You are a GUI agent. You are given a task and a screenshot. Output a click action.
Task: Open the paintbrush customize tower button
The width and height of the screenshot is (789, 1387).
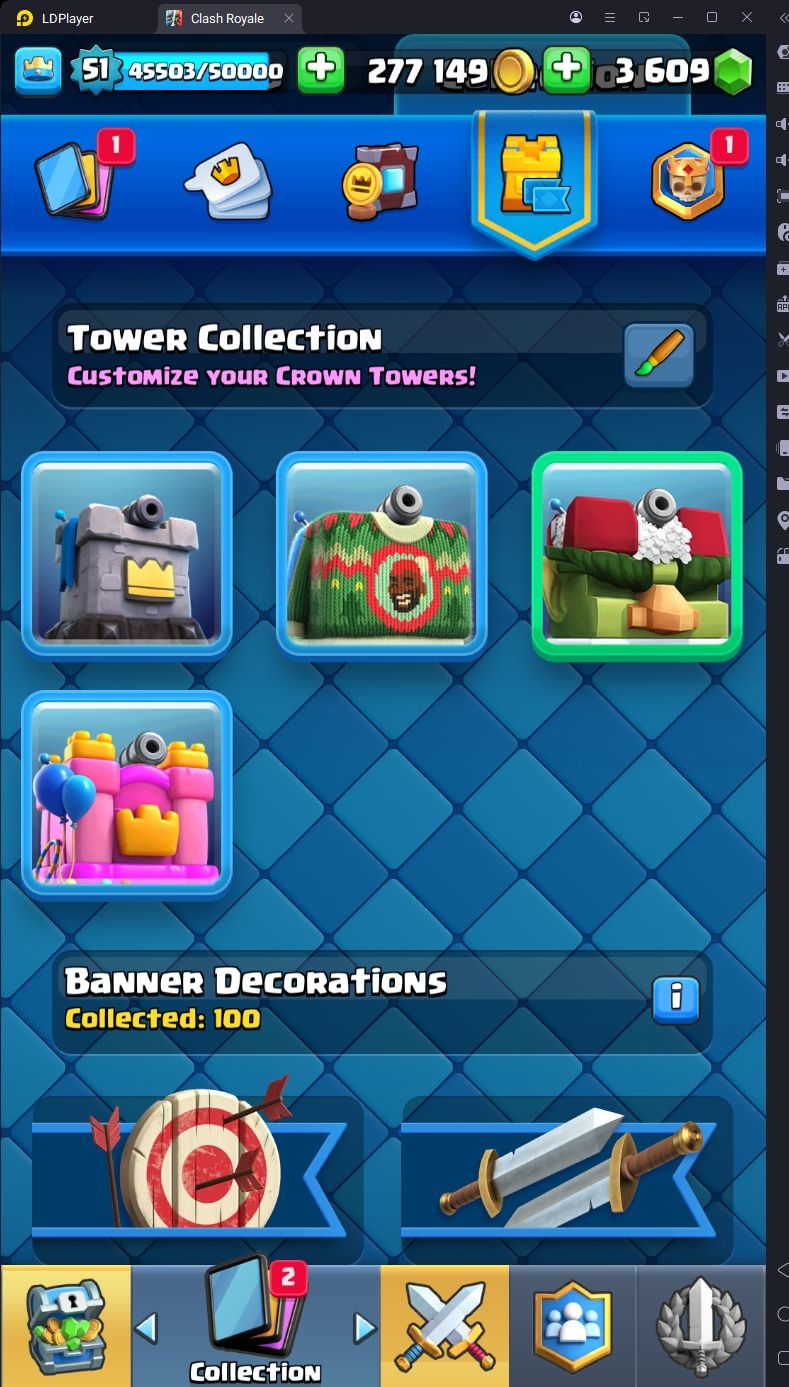(658, 355)
